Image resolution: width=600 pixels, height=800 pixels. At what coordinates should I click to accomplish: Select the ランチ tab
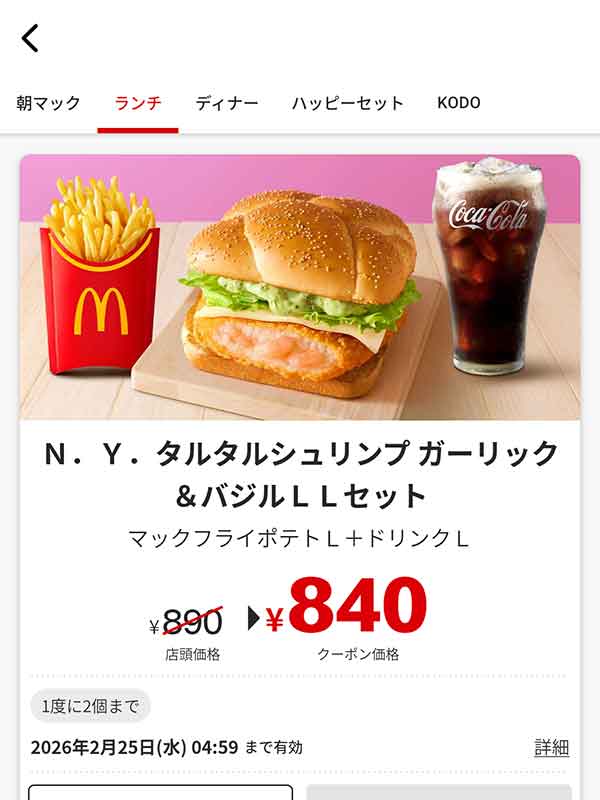tap(138, 103)
